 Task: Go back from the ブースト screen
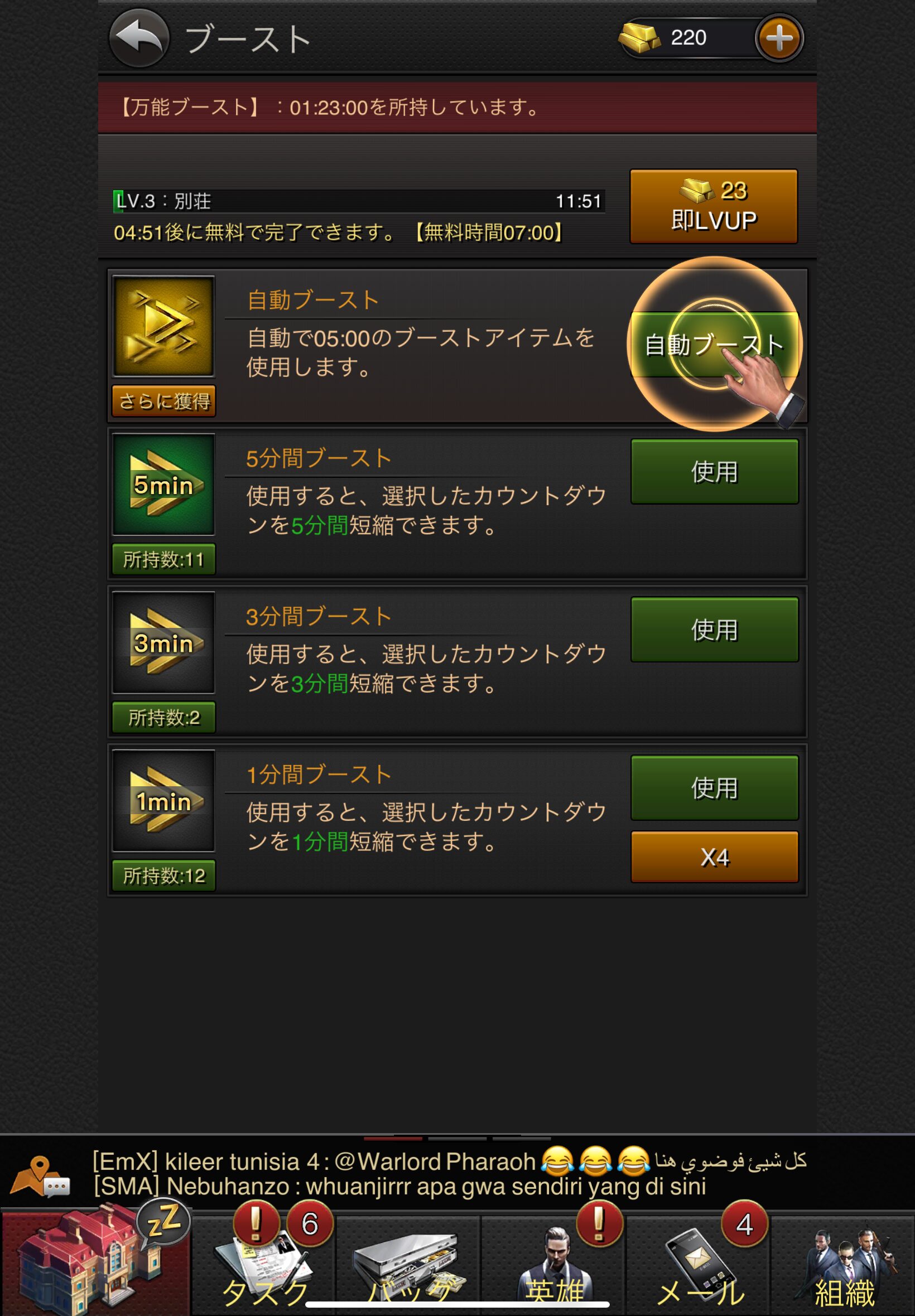coord(139,38)
